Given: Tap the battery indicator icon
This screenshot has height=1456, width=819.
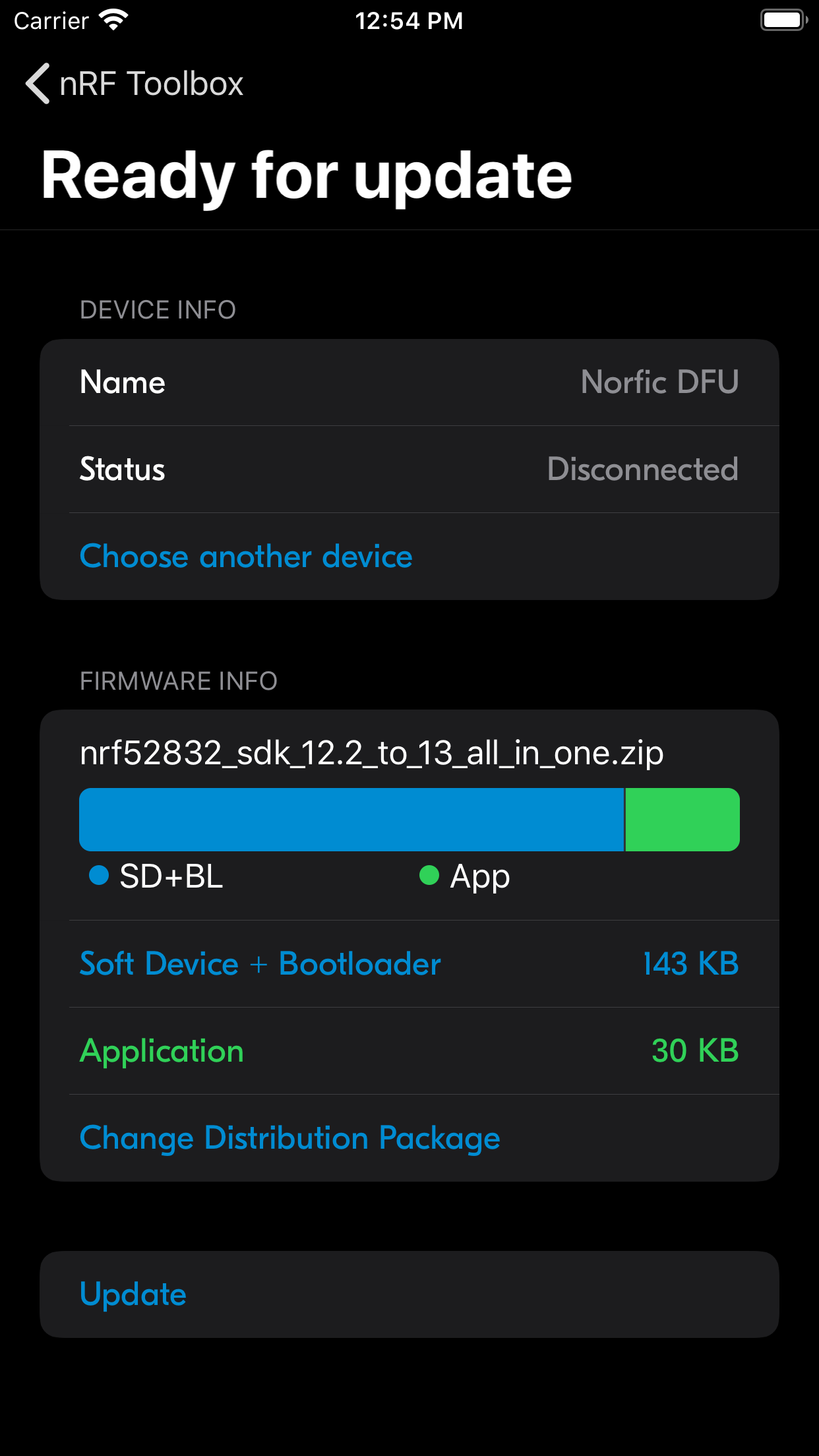Looking at the screenshot, I should (783, 20).
